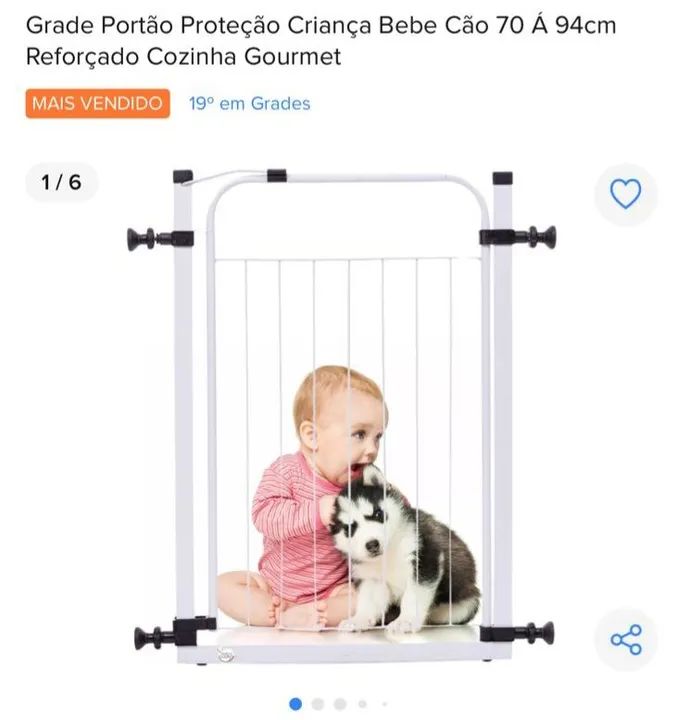Open the '19º em Grades' ranking link
This screenshot has height=720, width=678.
point(249,104)
